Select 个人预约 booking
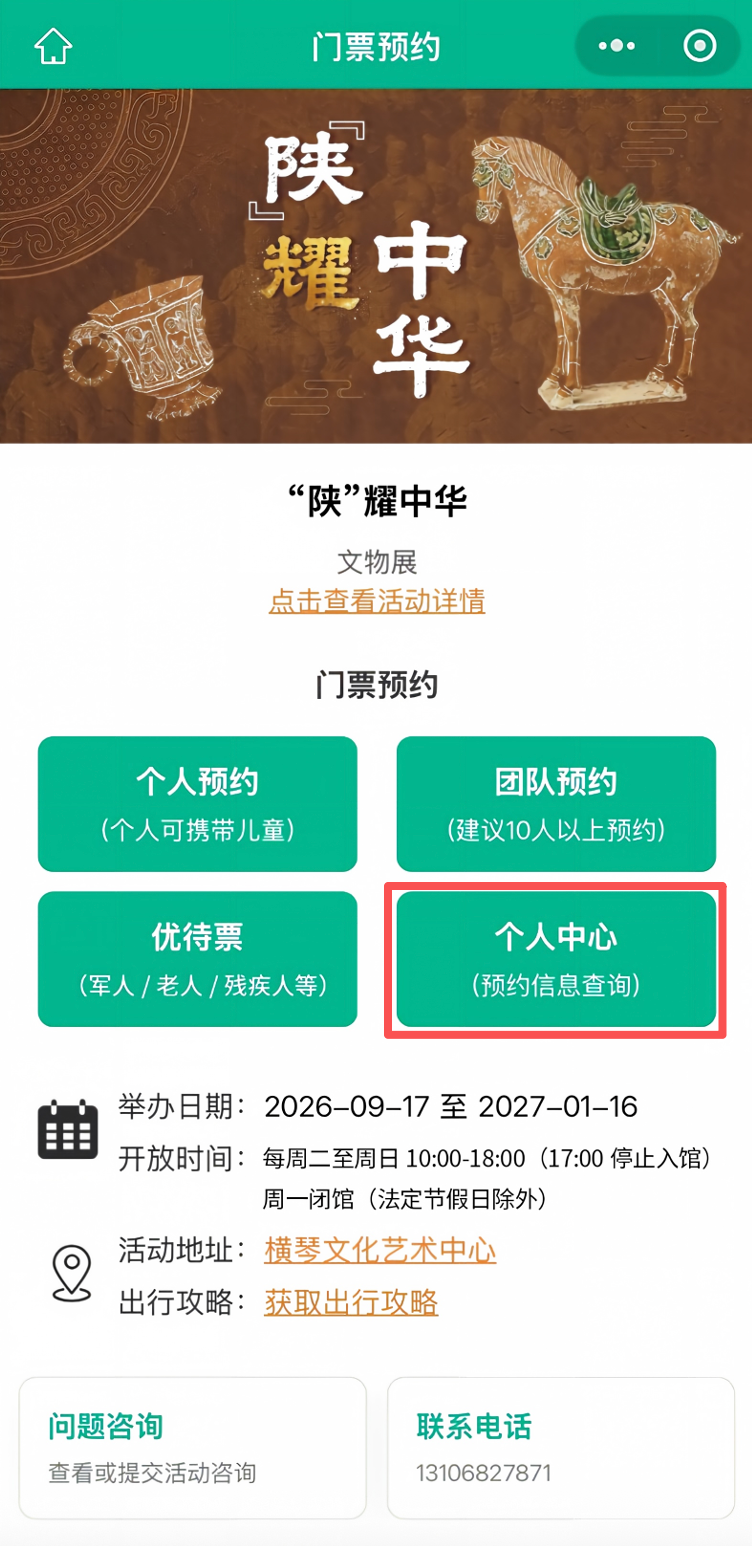The image size is (752, 1546). pos(197,804)
